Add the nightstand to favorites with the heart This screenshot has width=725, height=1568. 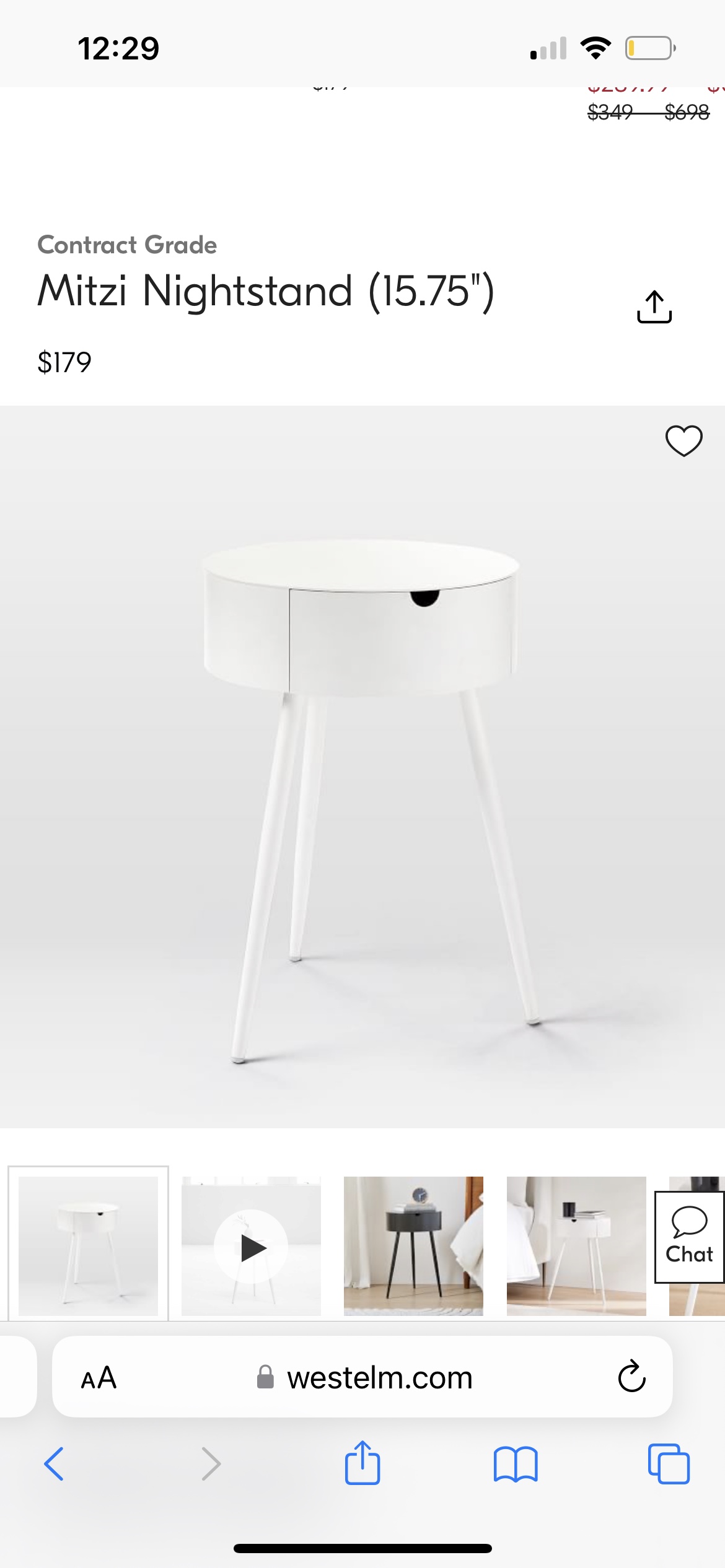(683, 441)
